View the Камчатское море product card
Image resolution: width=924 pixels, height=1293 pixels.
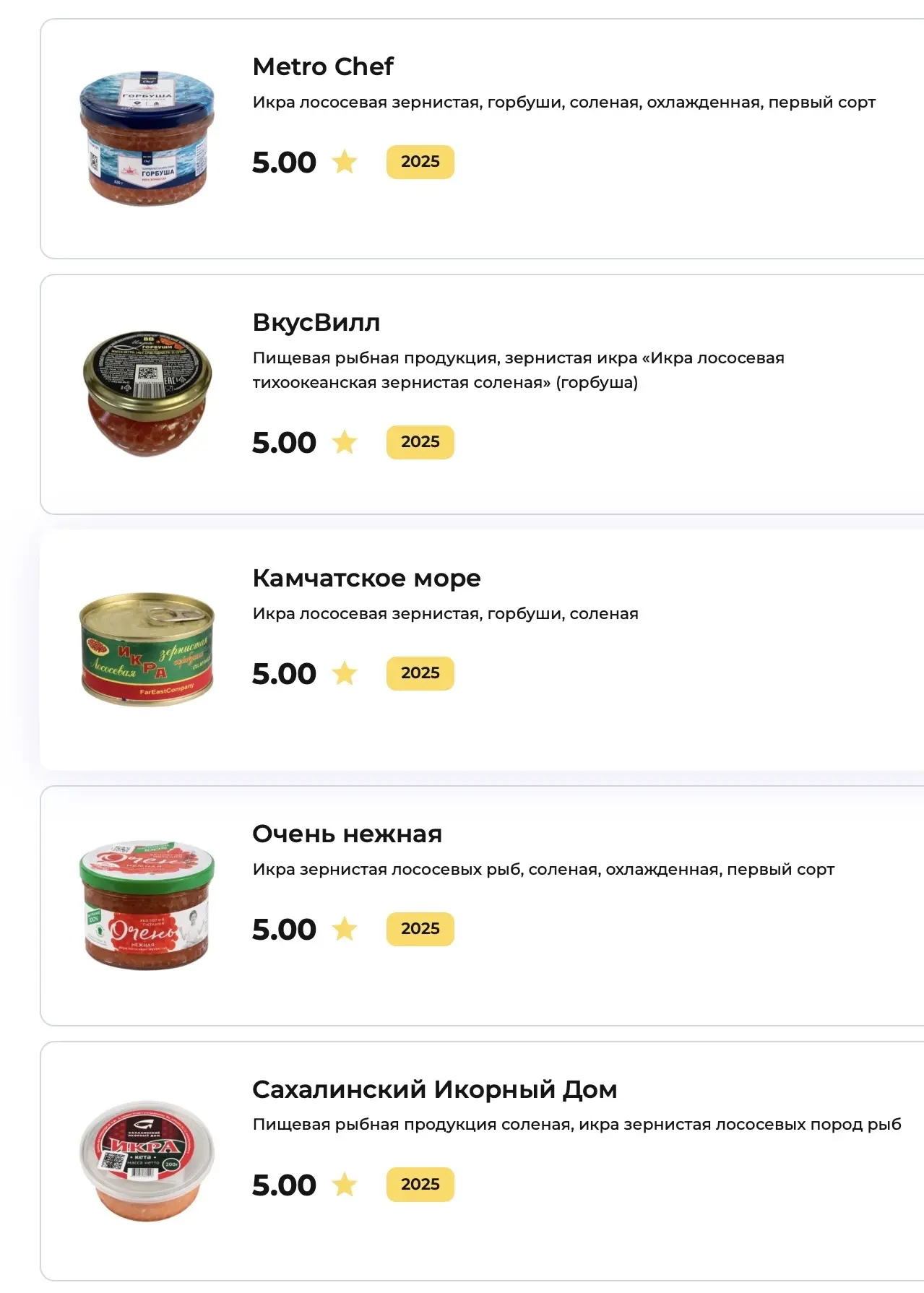coord(366,579)
